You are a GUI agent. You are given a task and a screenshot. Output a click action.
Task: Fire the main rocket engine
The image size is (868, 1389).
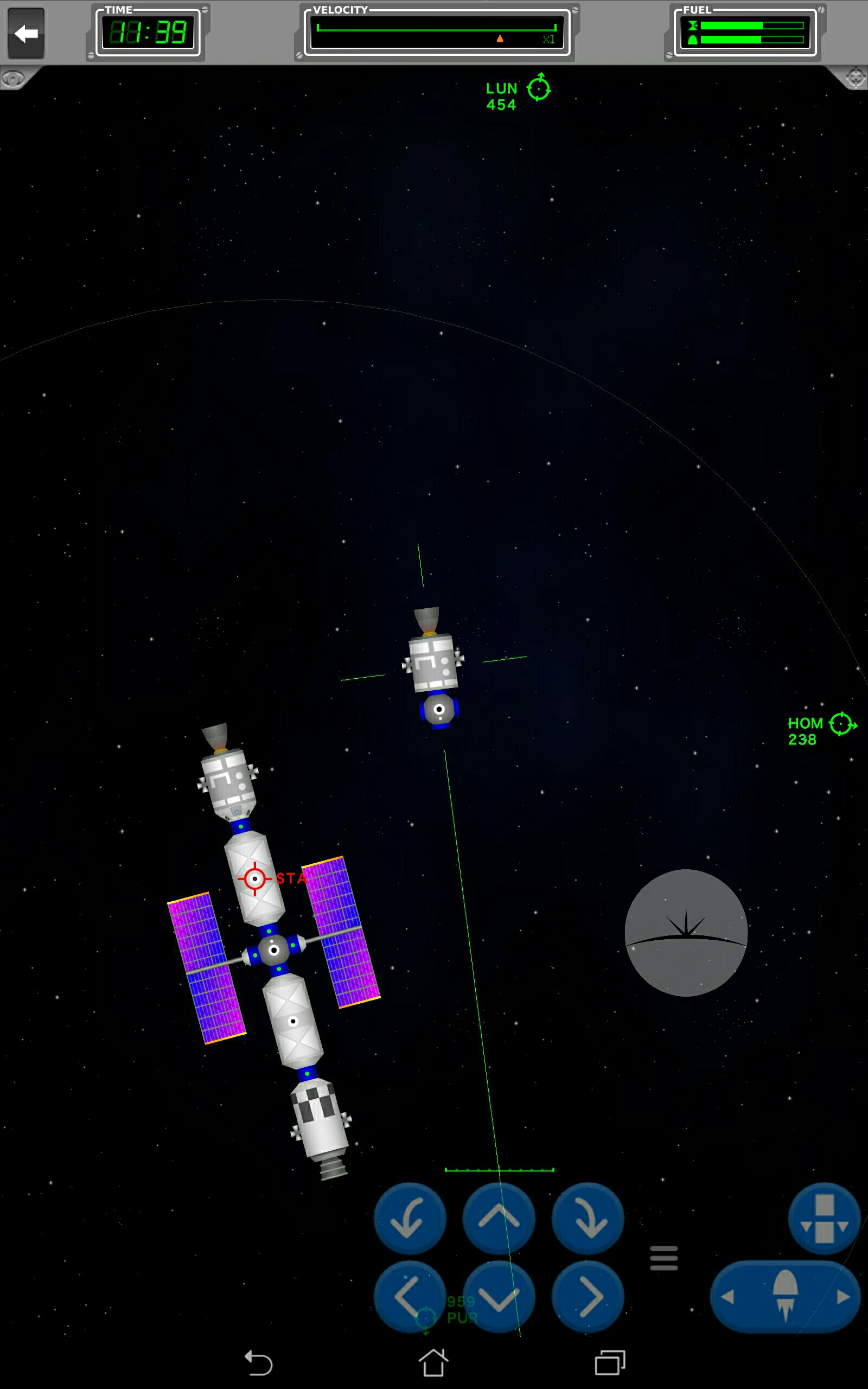click(785, 1297)
